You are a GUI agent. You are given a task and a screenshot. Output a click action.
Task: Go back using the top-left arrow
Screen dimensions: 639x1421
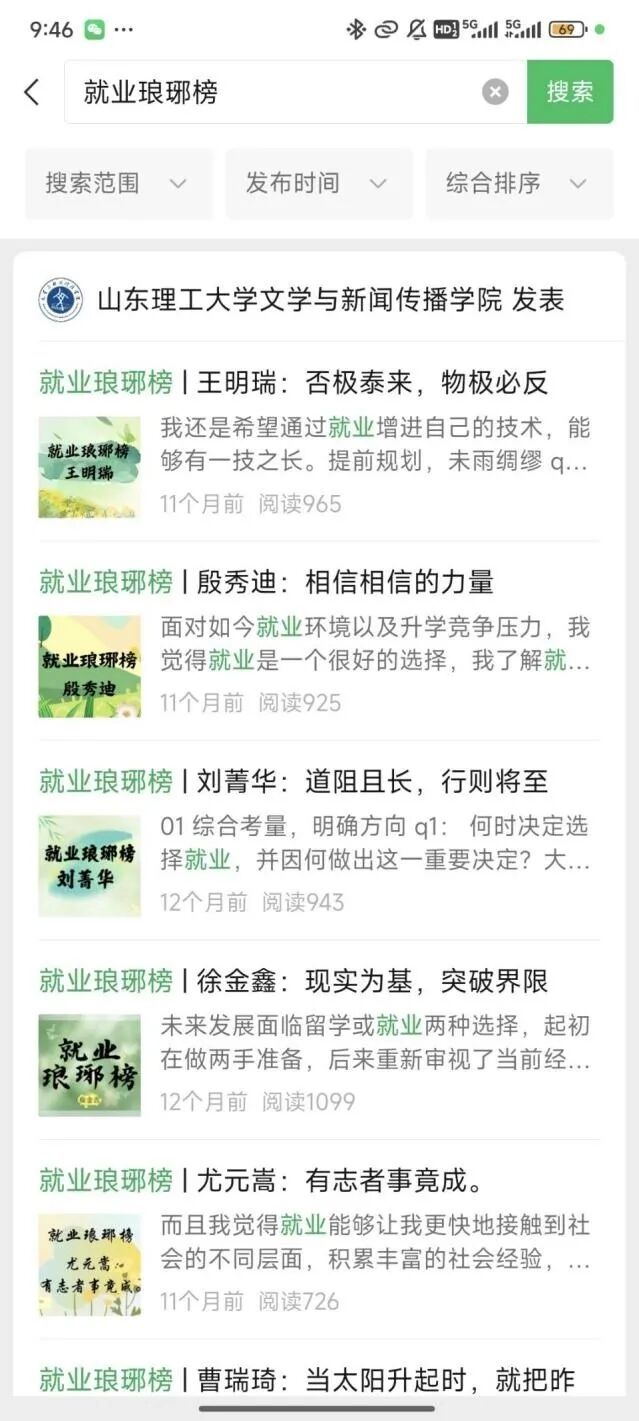32,92
